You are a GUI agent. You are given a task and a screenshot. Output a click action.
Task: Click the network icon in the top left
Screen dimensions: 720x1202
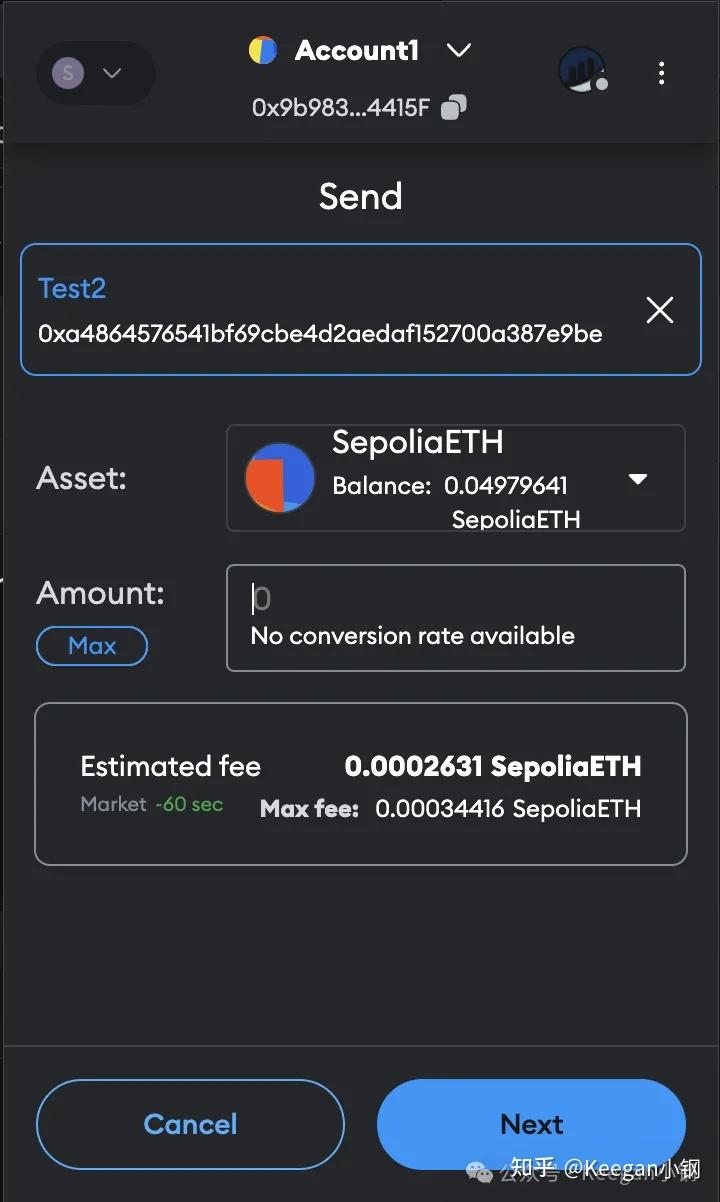pos(67,73)
